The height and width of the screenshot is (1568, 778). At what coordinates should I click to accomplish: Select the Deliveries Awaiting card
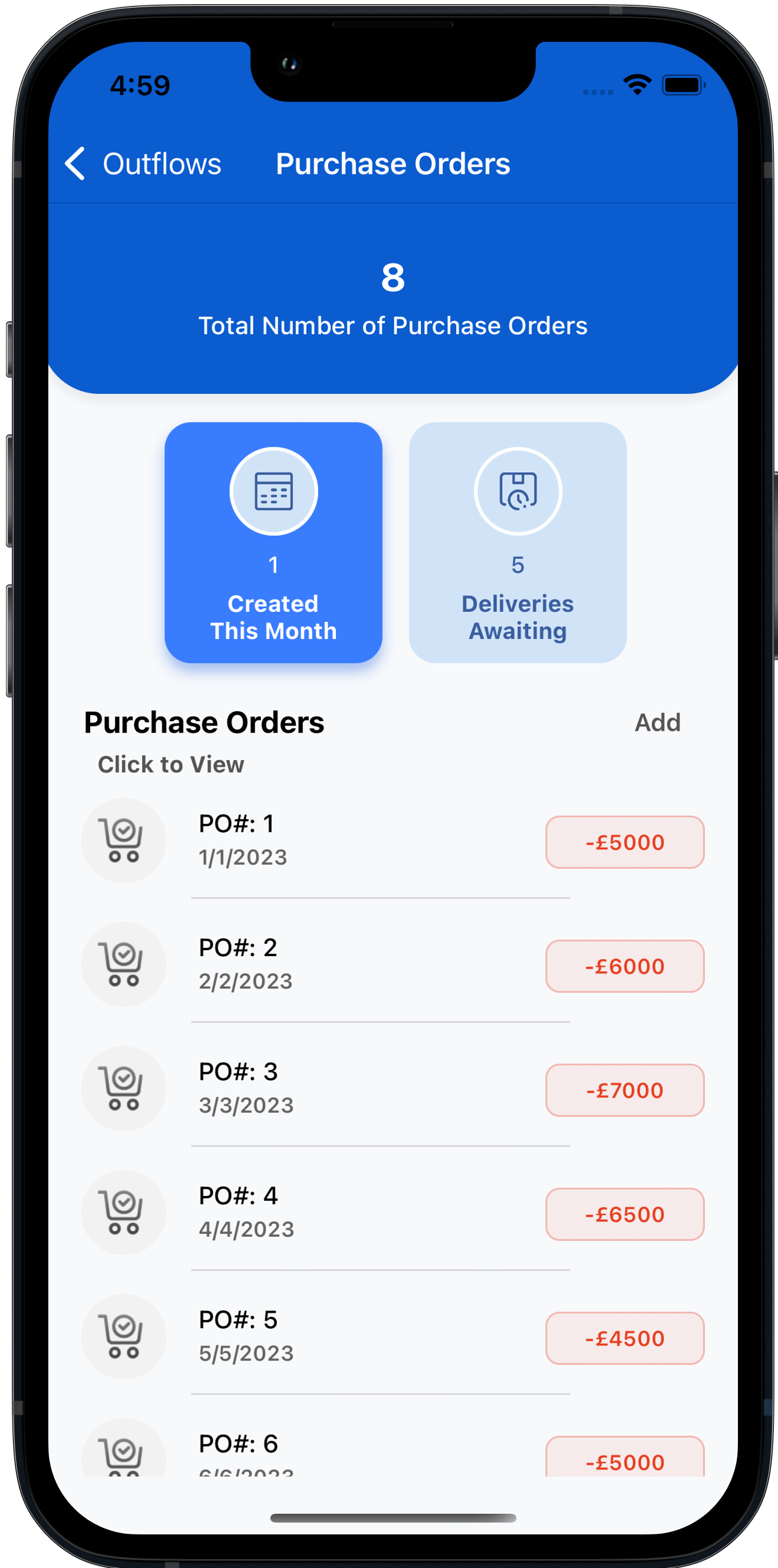pyautogui.click(x=517, y=542)
